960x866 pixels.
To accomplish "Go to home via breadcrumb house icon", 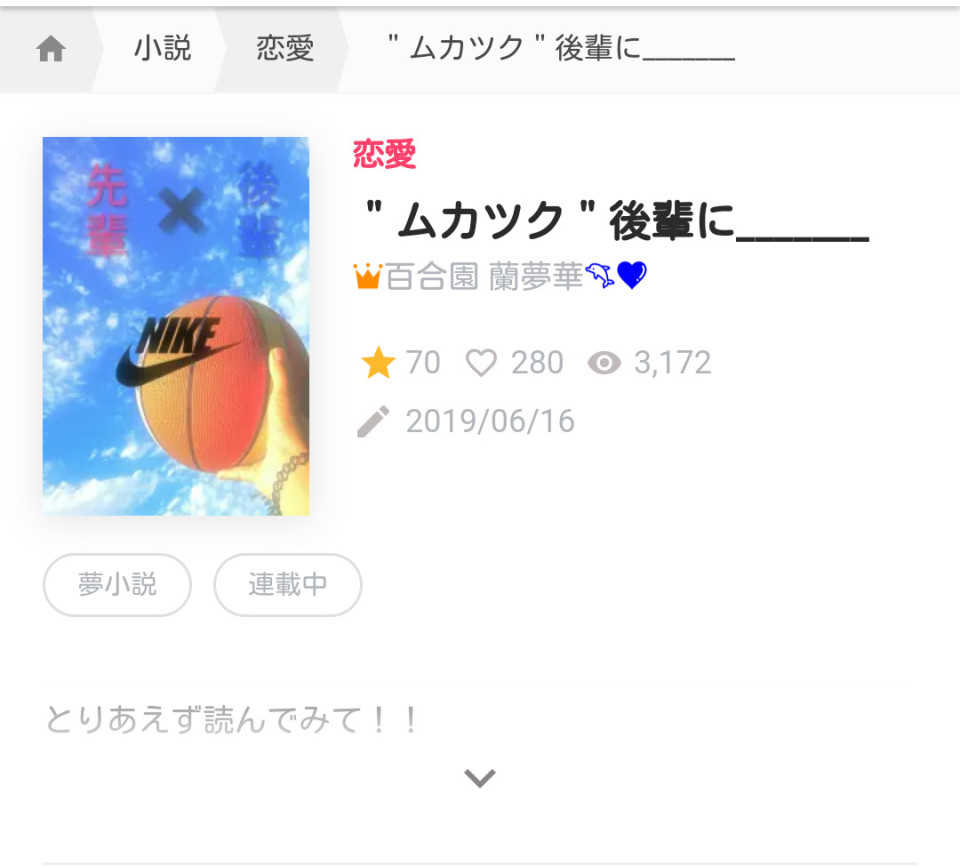I will click(50, 49).
